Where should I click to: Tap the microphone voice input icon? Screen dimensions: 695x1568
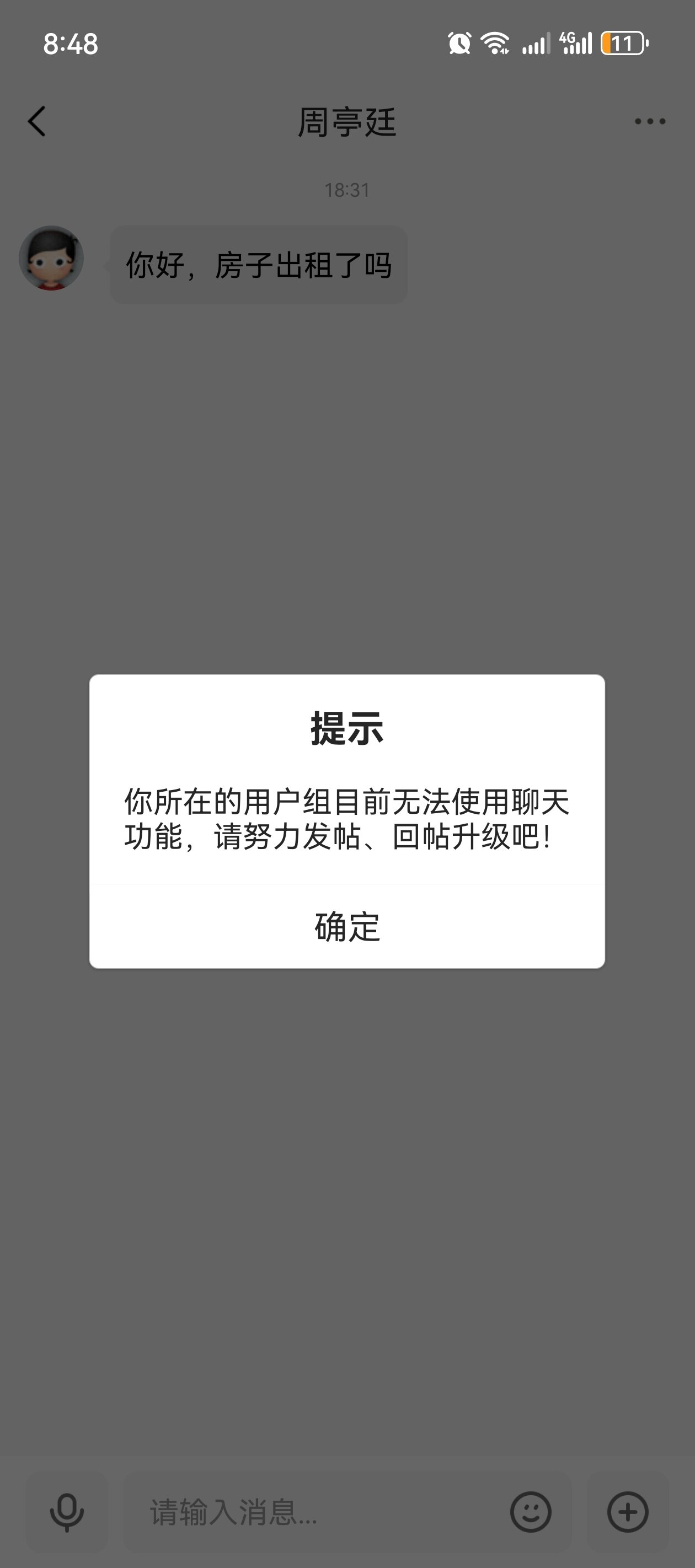click(67, 1512)
